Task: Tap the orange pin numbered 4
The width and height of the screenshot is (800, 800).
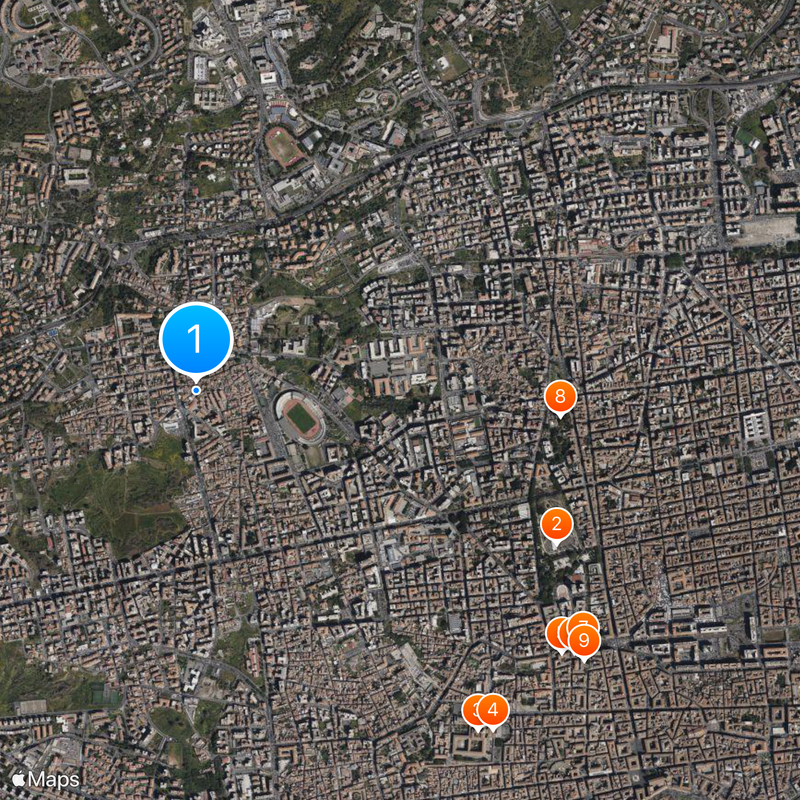Action: coord(493,710)
